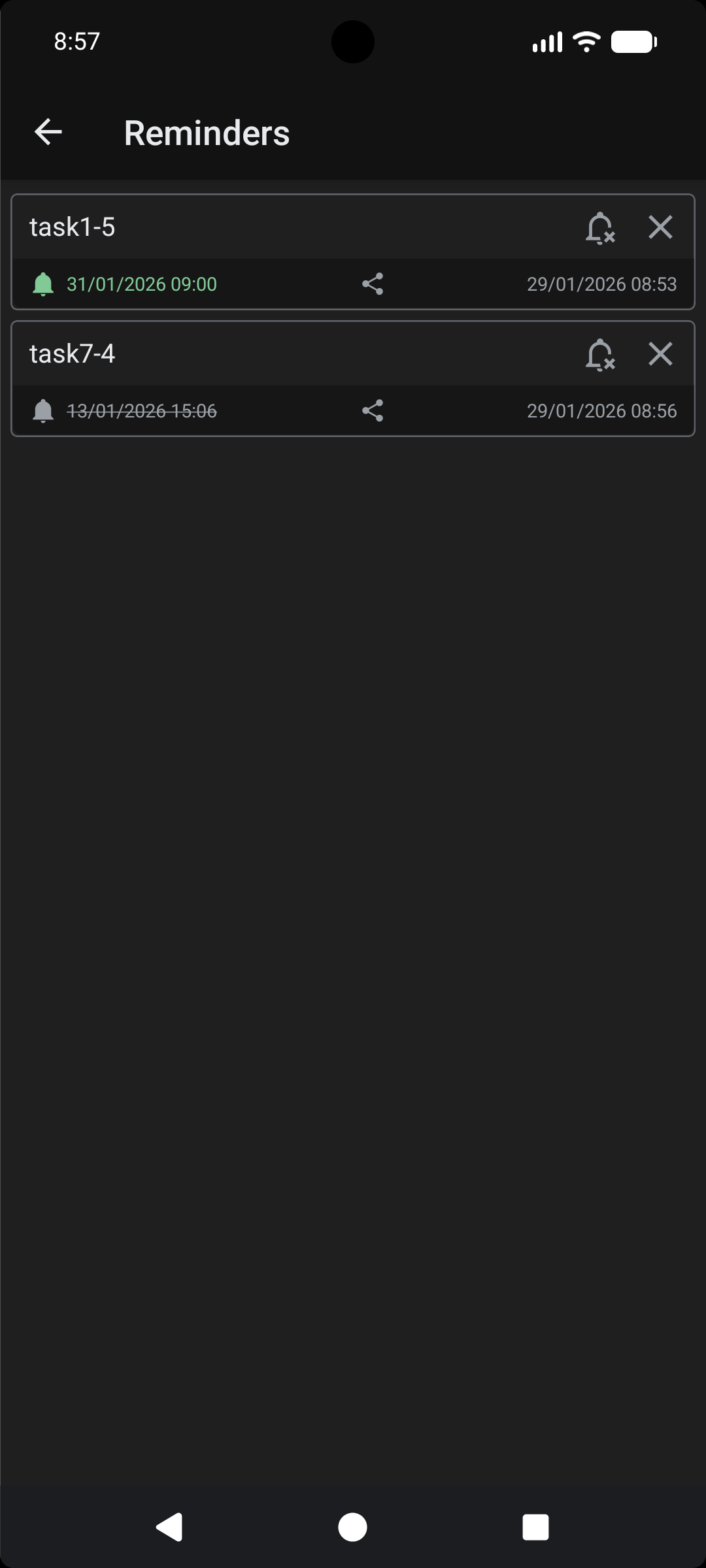Edit the 31/01/2026 09:00 reminder time
Viewport: 706px width, 1568px height.
click(x=141, y=284)
